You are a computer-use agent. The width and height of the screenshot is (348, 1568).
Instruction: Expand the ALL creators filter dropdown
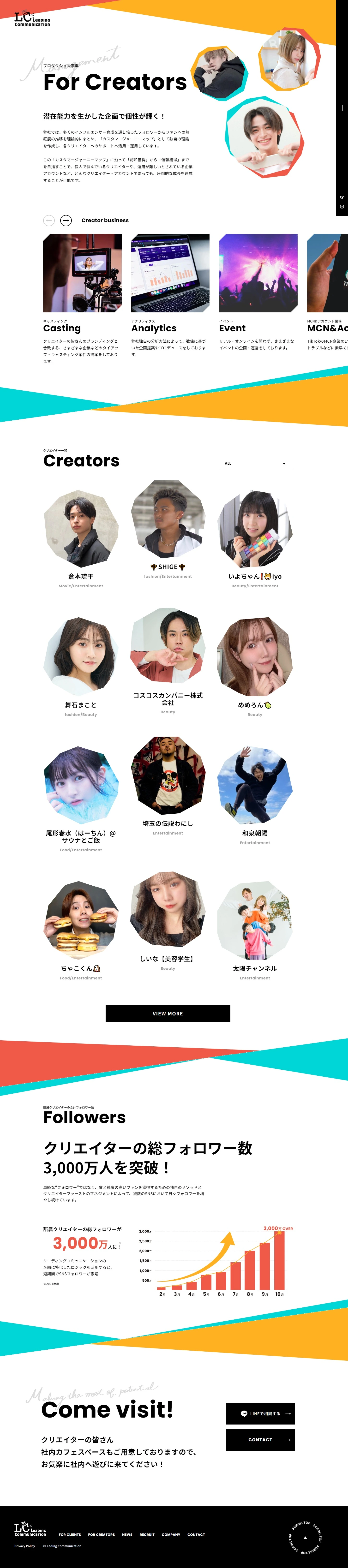click(256, 463)
